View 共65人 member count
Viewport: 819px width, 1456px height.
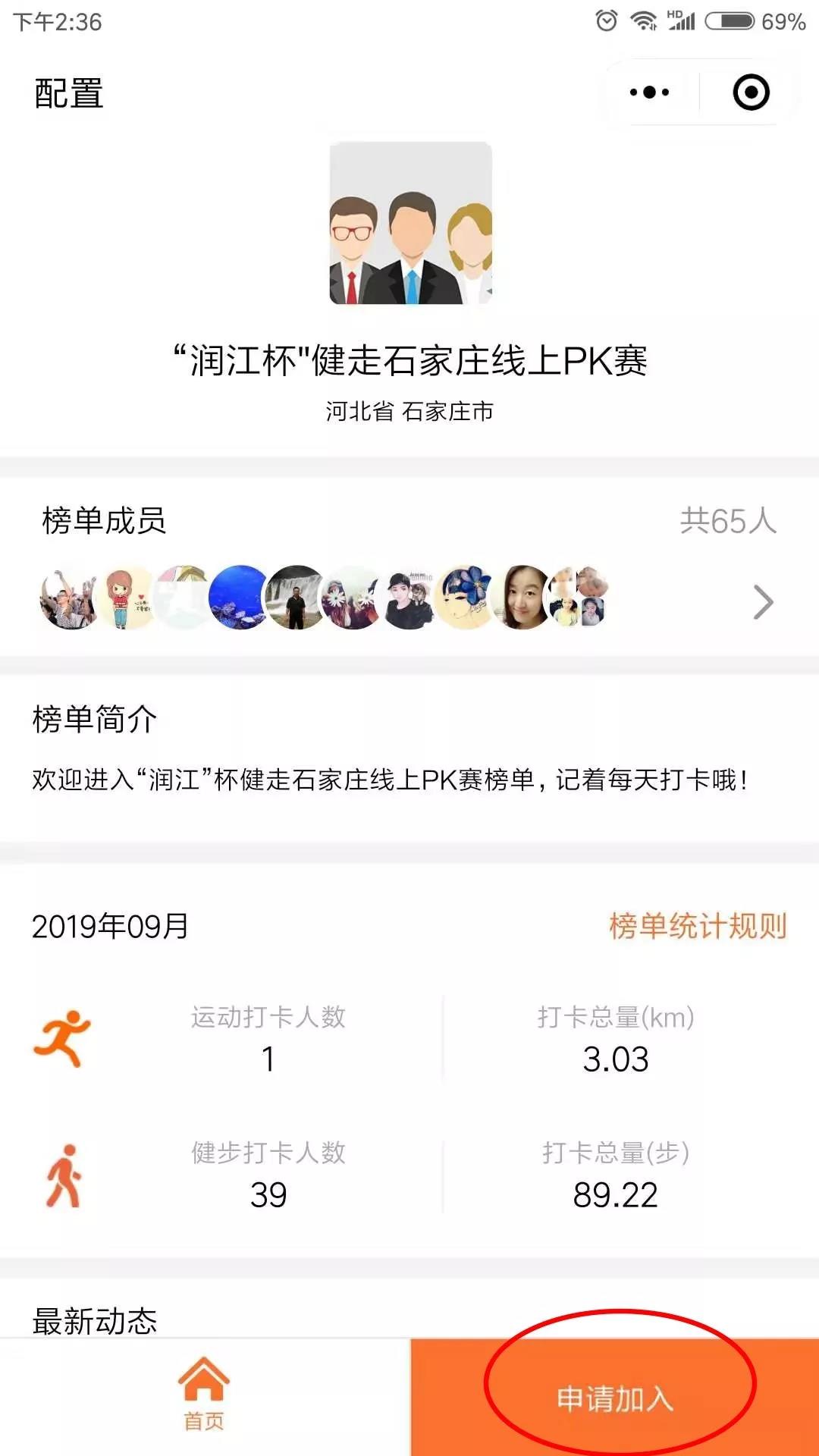(x=728, y=521)
